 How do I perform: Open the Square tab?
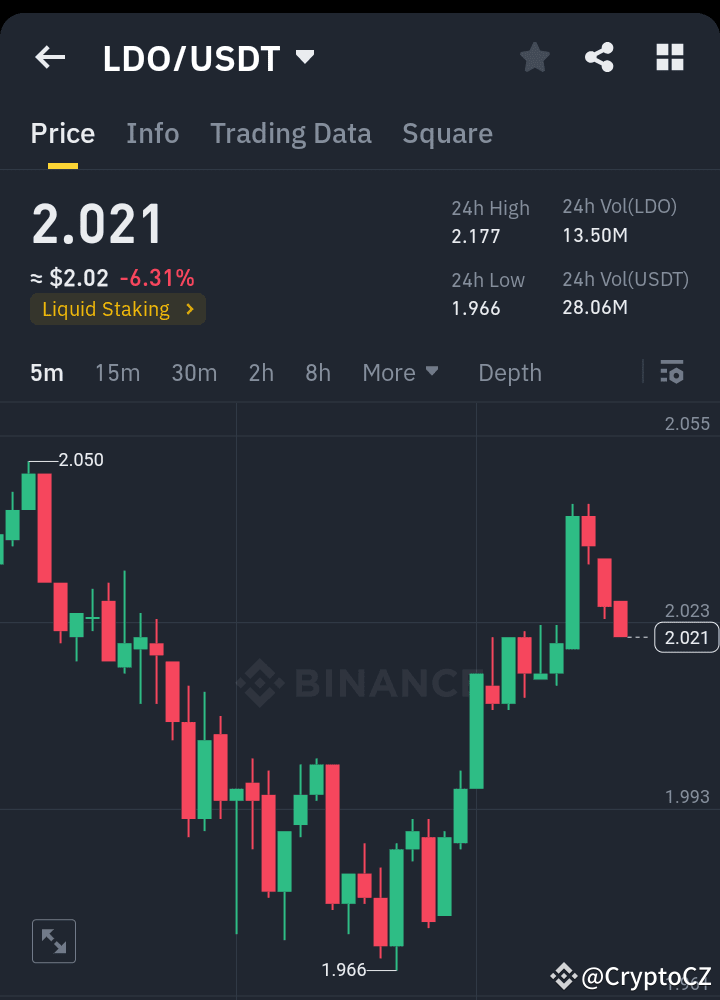click(x=447, y=133)
